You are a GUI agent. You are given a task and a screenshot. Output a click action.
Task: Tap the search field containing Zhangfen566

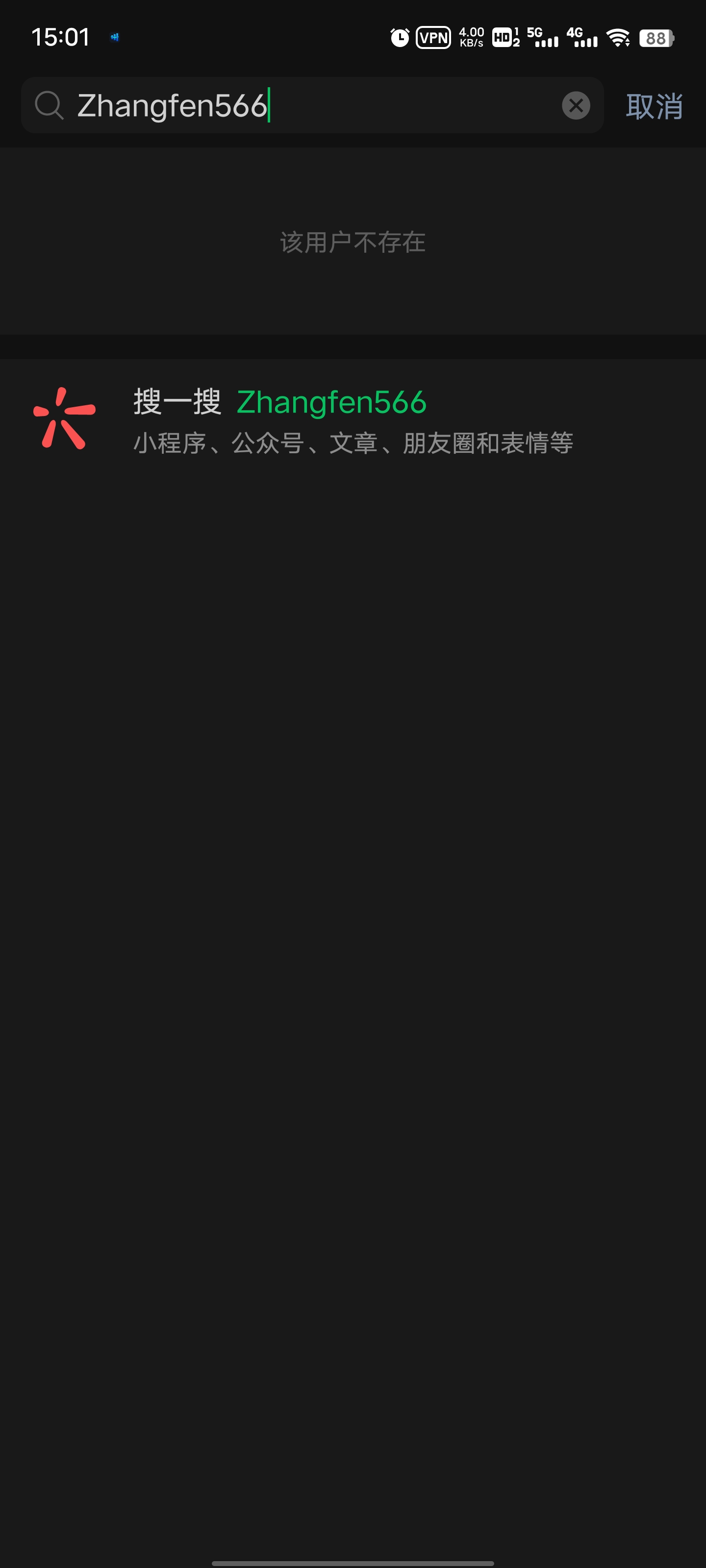point(304,105)
